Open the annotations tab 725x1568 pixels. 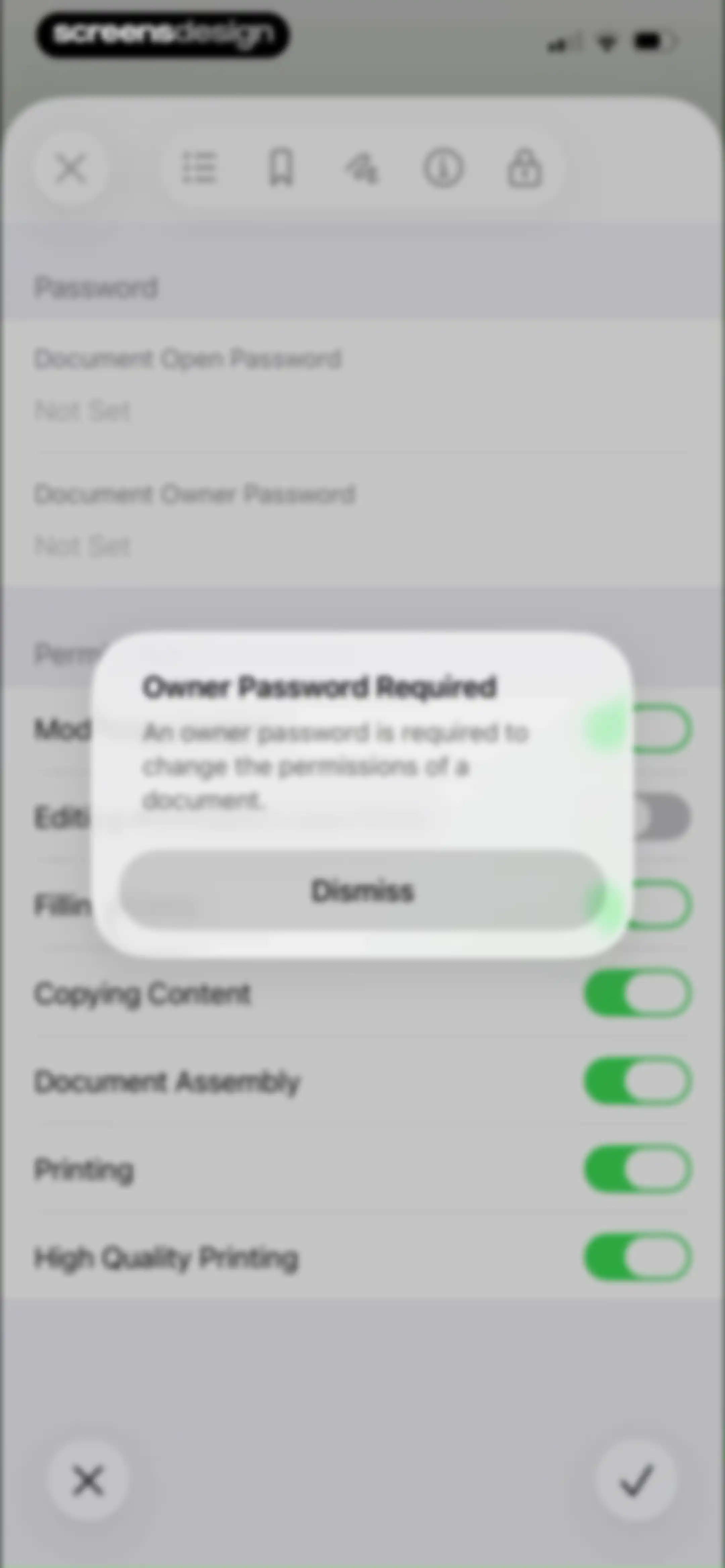coord(361,168)
